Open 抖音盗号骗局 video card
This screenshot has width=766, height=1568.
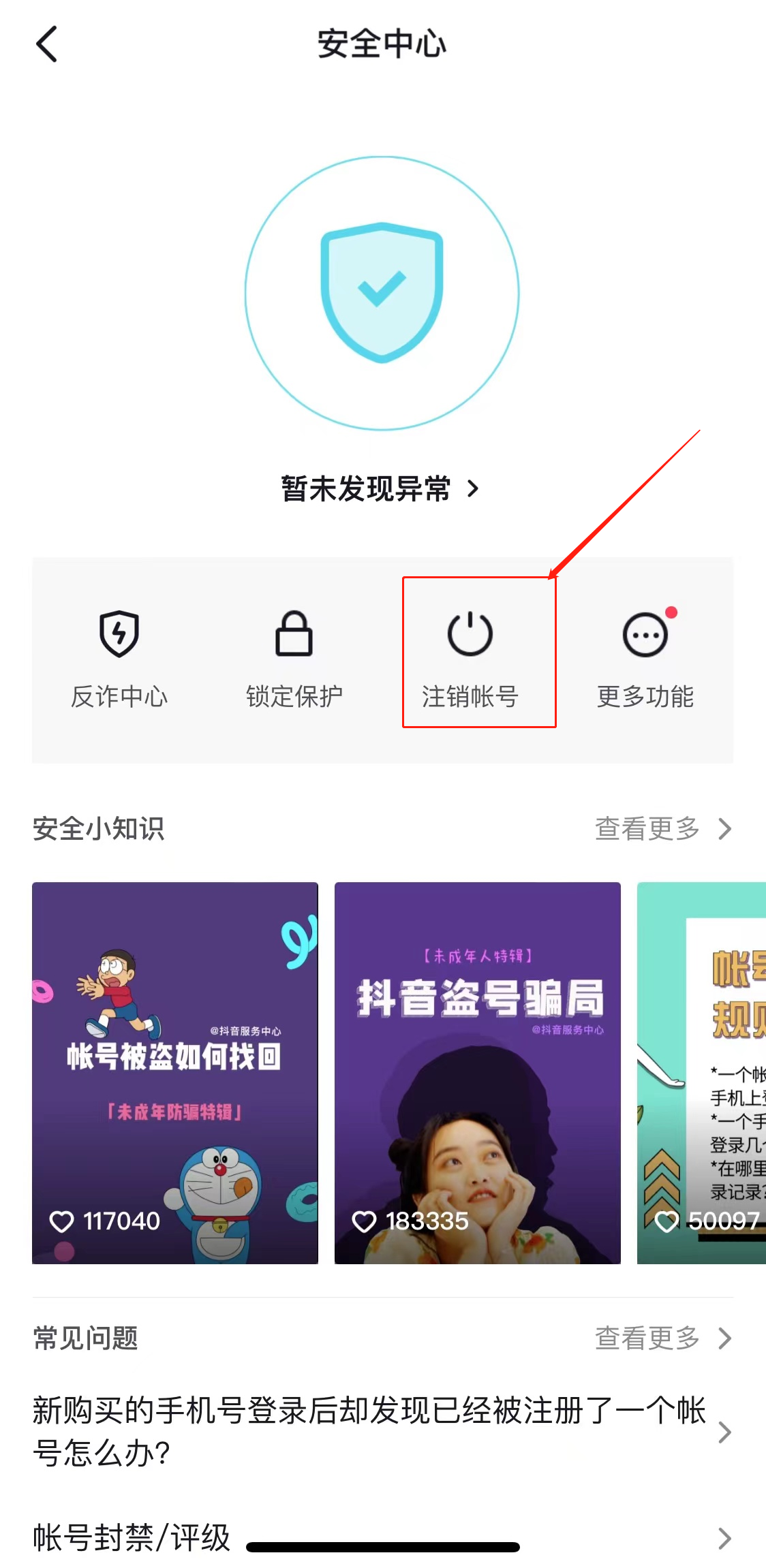click(x=477, y=1073)
